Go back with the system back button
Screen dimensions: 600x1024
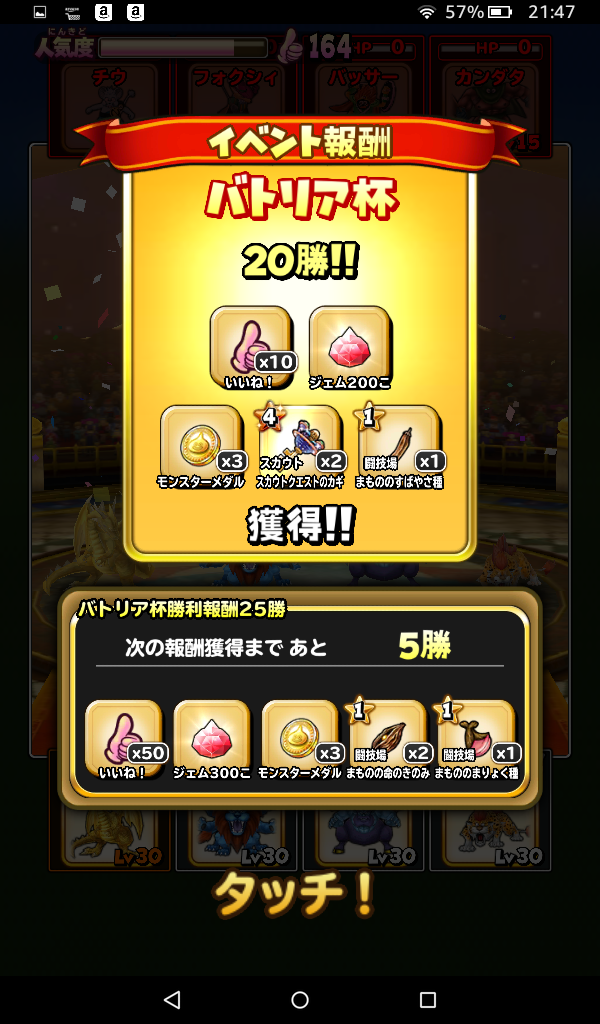pos(172,999)
